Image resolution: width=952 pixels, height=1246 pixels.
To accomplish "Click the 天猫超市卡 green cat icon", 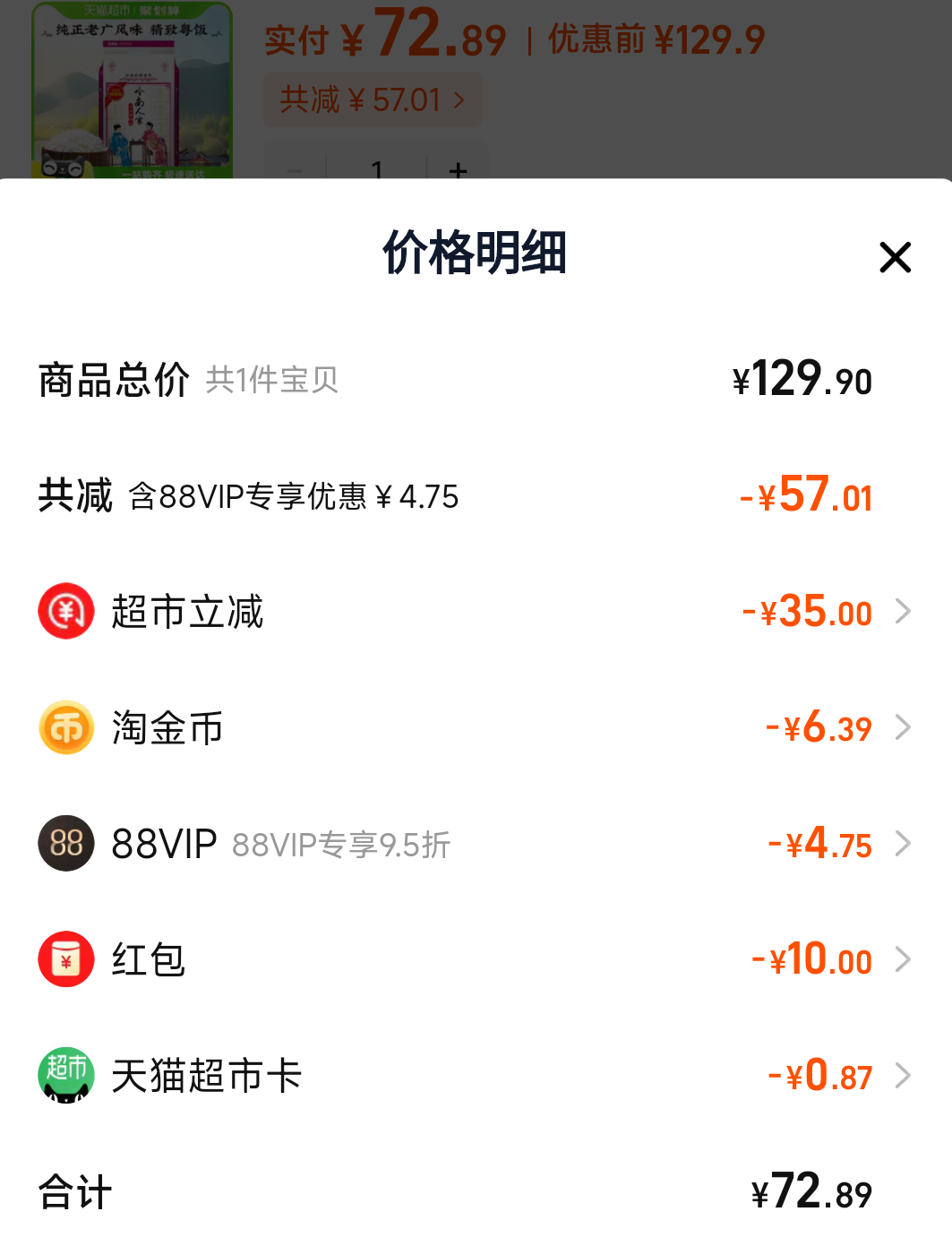I will 65,1076.
